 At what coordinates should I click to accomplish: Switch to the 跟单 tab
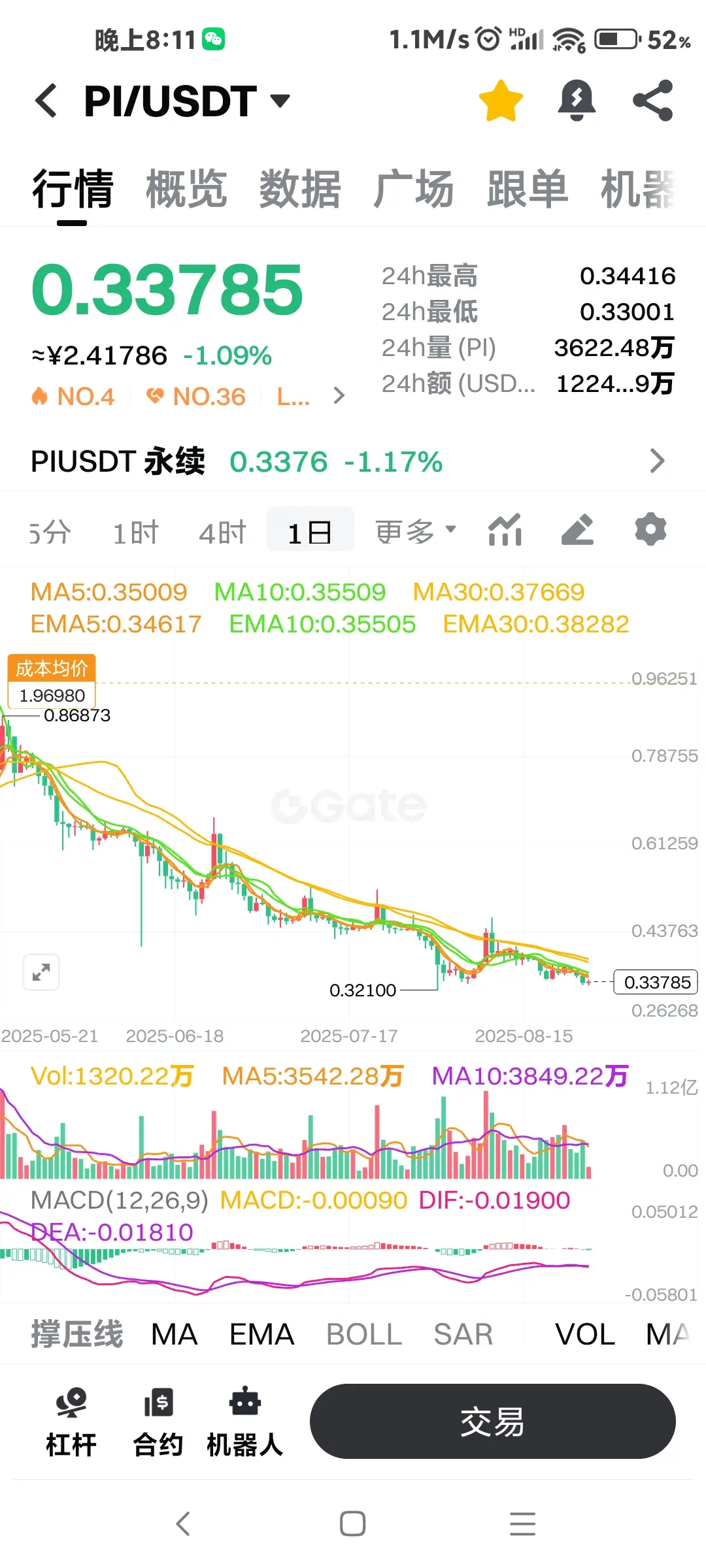(528, 189)
